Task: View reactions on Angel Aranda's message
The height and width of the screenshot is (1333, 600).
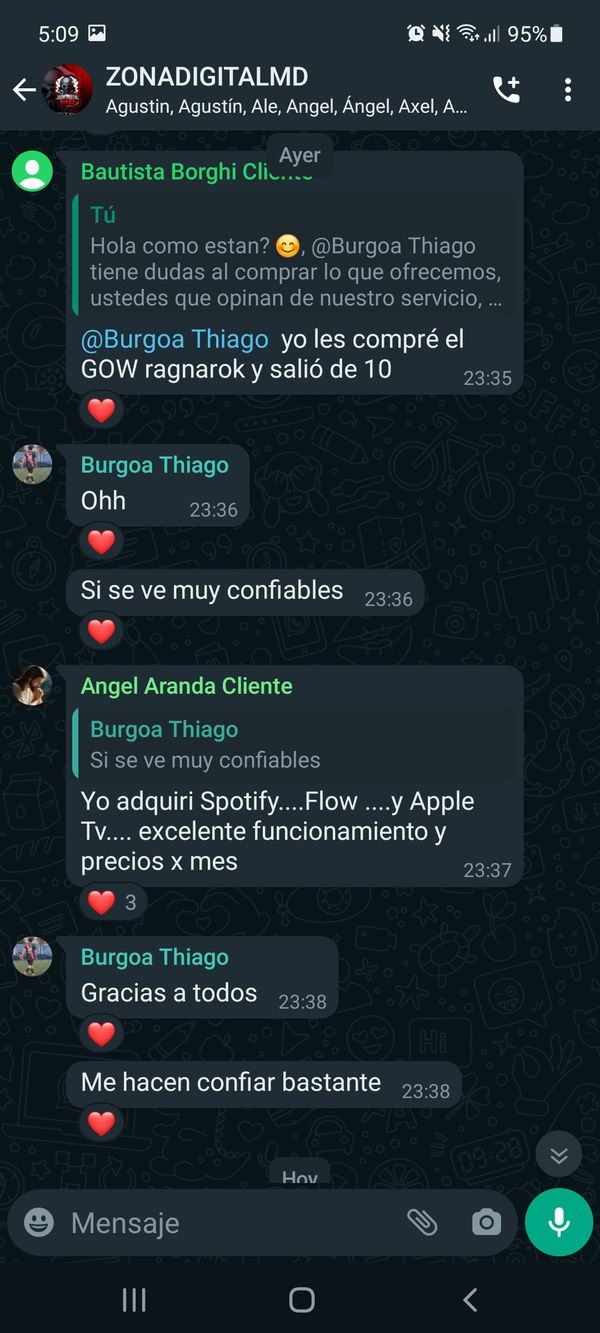Action: (112, 903)
